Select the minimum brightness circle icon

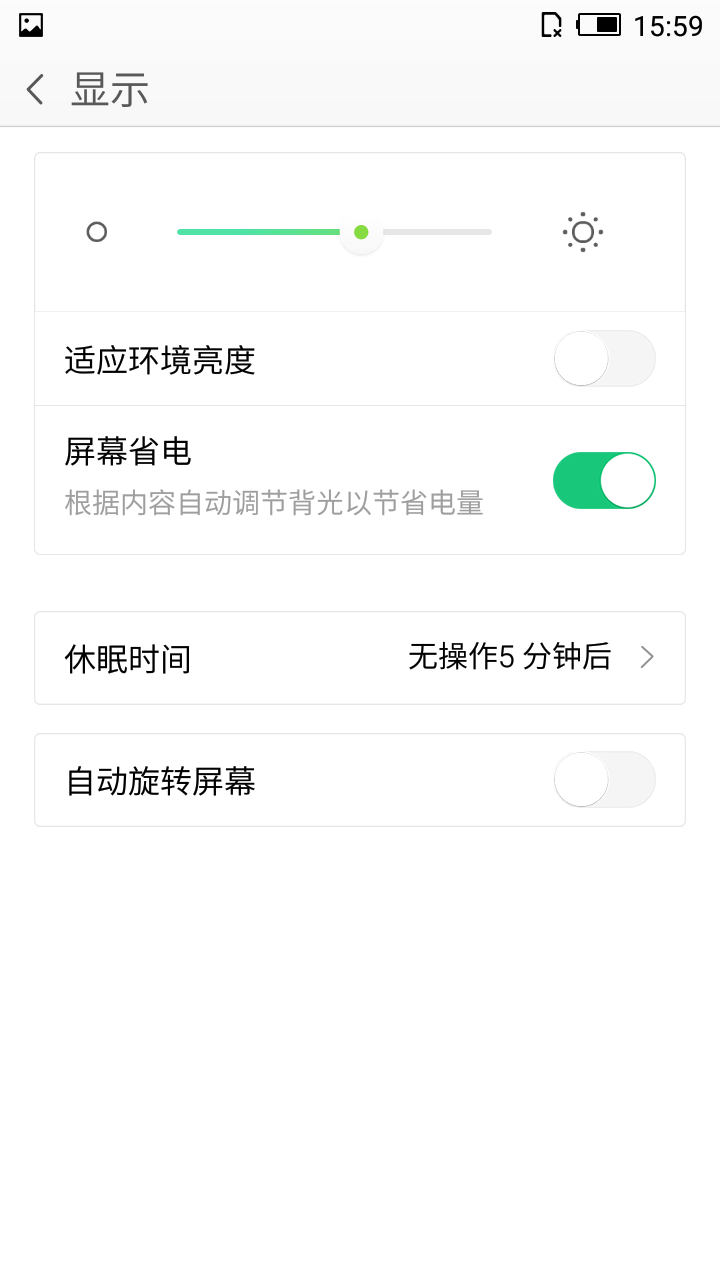[x=97, y=231]
